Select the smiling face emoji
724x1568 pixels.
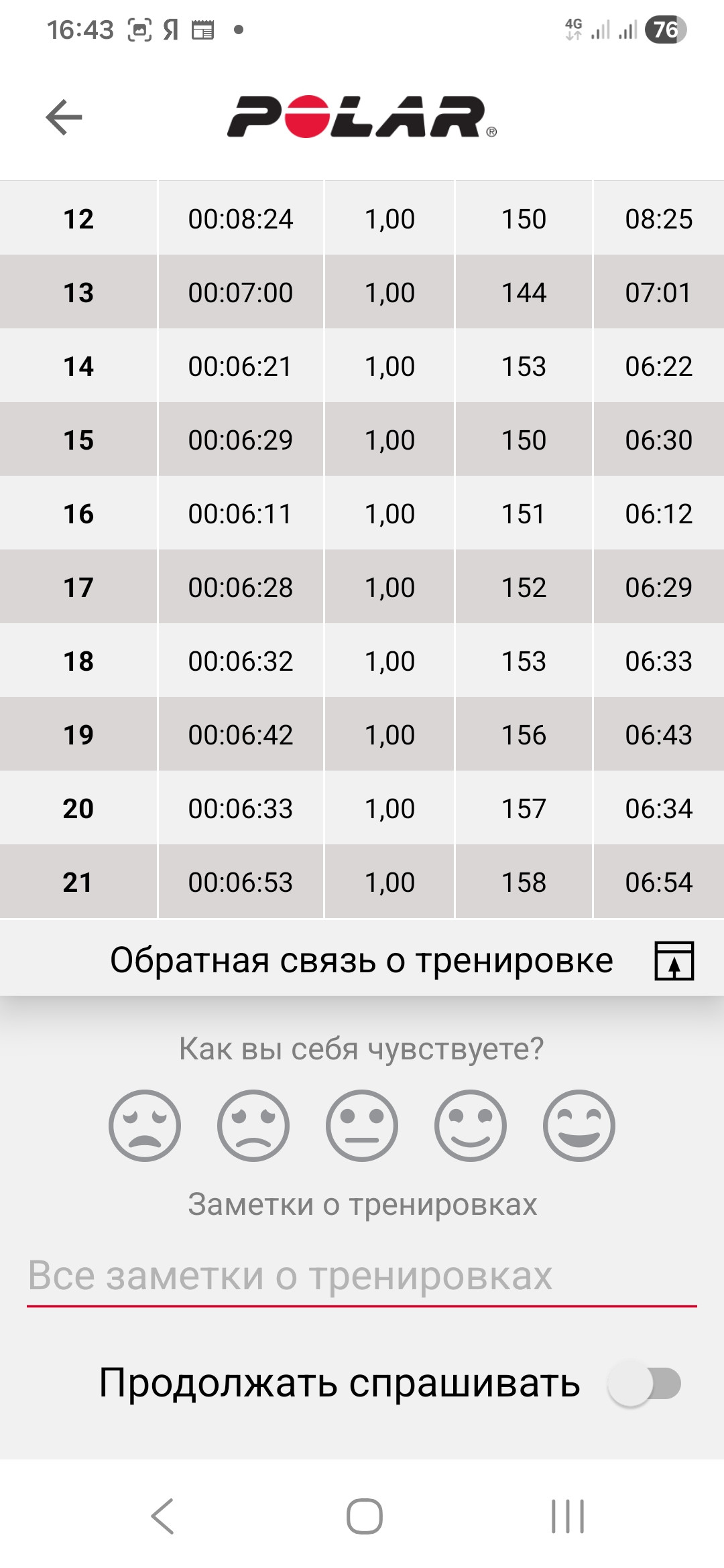click(471, 1126)
